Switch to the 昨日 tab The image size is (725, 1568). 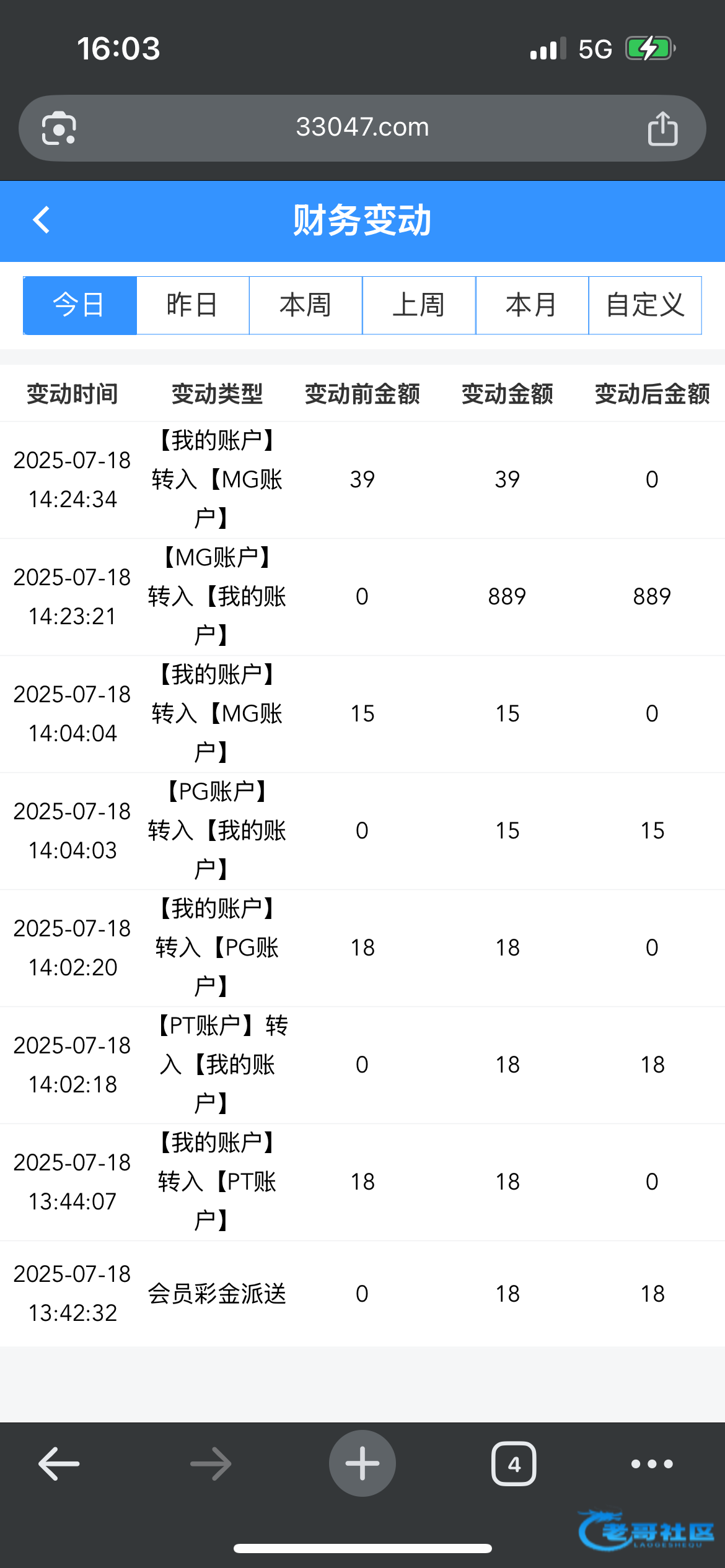[193, 305]
